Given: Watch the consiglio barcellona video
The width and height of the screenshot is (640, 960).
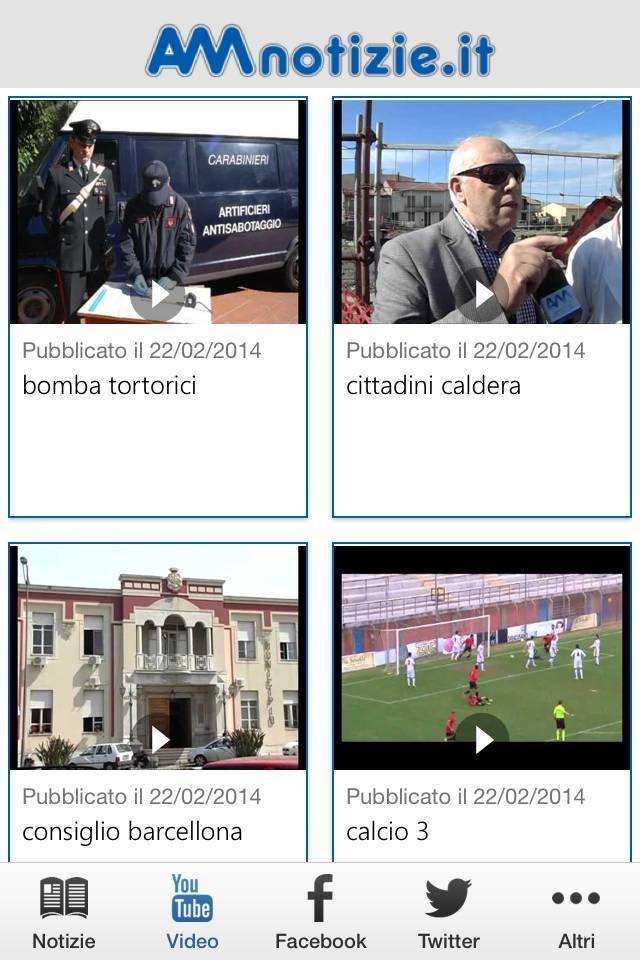Looking at the screenshot, I should pyautogui.click(x=158, y=740).
